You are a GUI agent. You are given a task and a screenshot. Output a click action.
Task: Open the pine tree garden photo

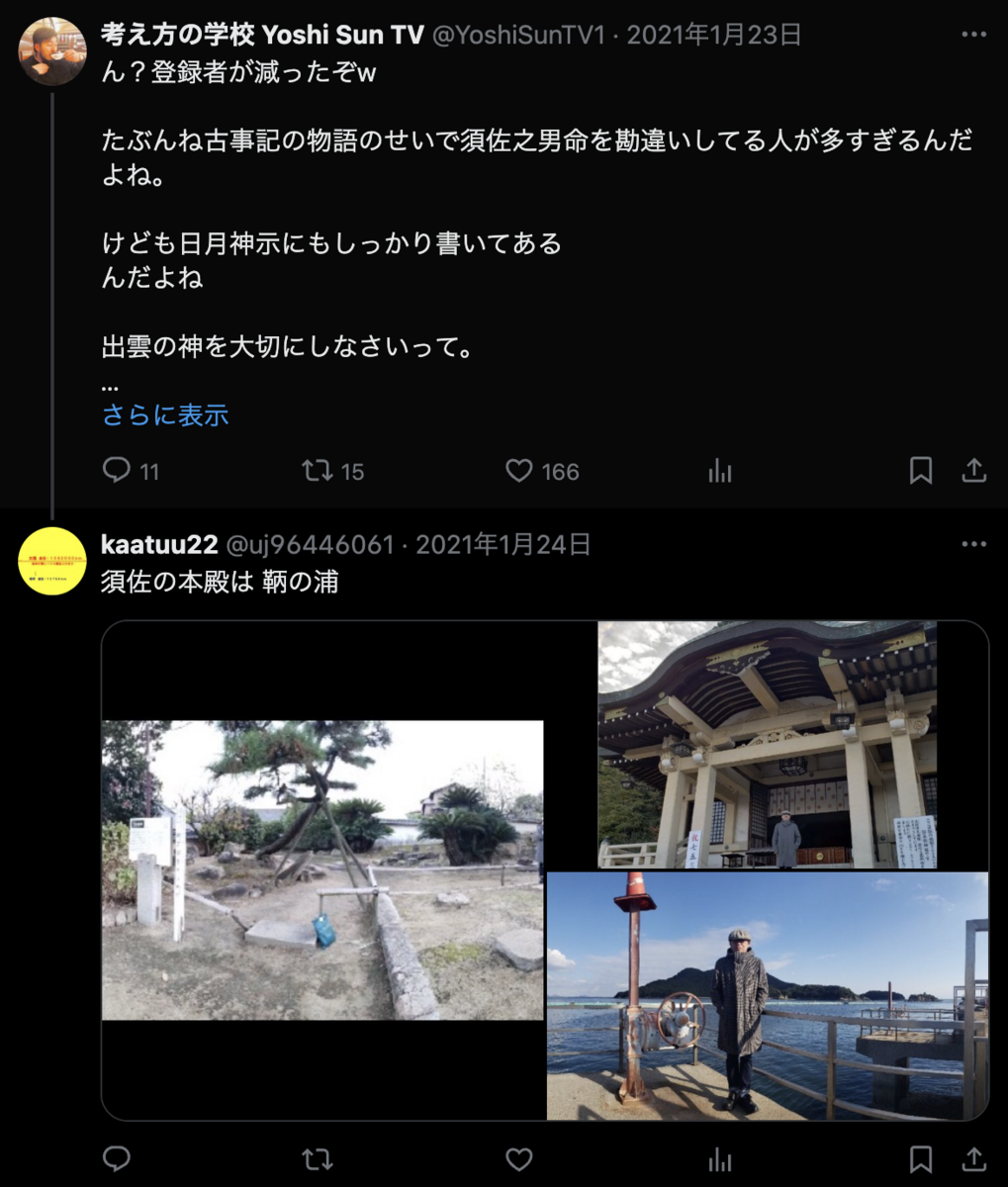point(322,869)
